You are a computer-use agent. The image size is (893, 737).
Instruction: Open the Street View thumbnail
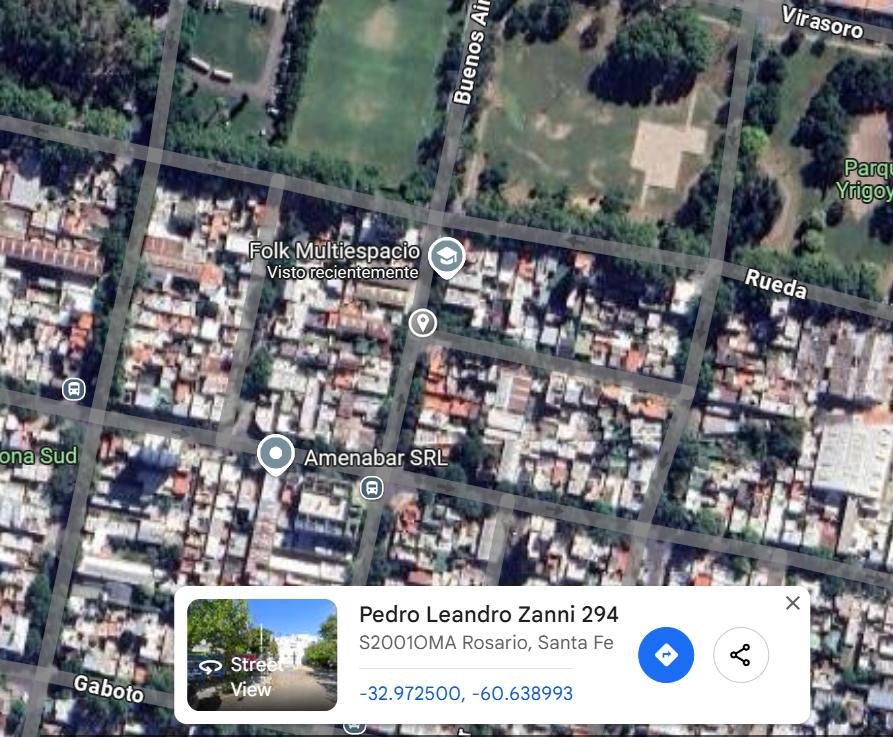point(262,654)
